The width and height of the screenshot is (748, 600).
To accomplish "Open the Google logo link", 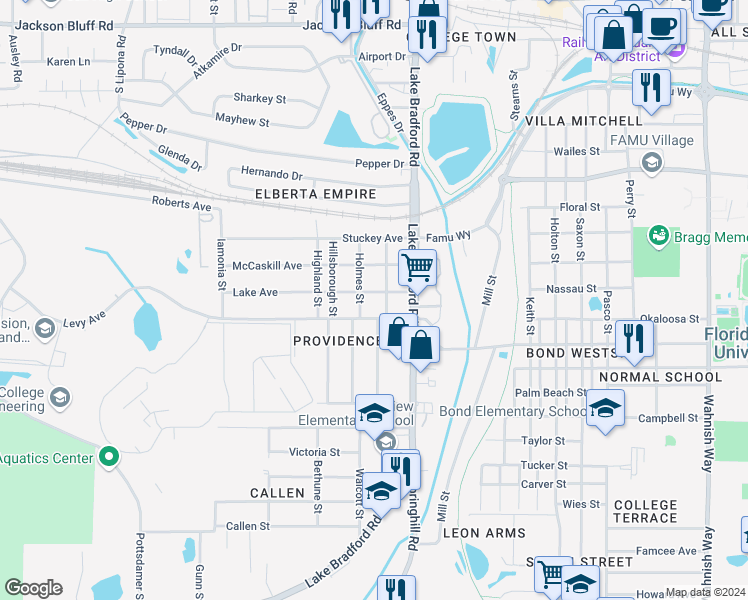I will [34, 588].
